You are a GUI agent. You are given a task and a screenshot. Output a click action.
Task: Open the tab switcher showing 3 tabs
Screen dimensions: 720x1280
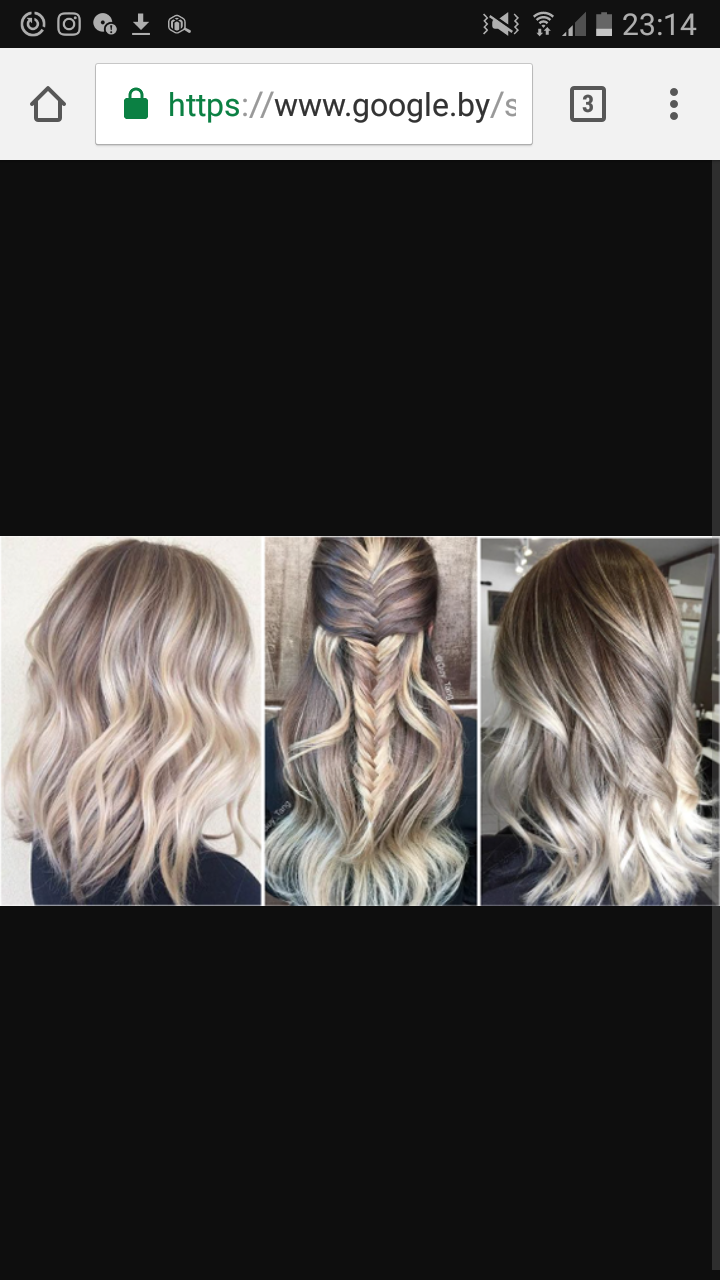coord(588,104)
